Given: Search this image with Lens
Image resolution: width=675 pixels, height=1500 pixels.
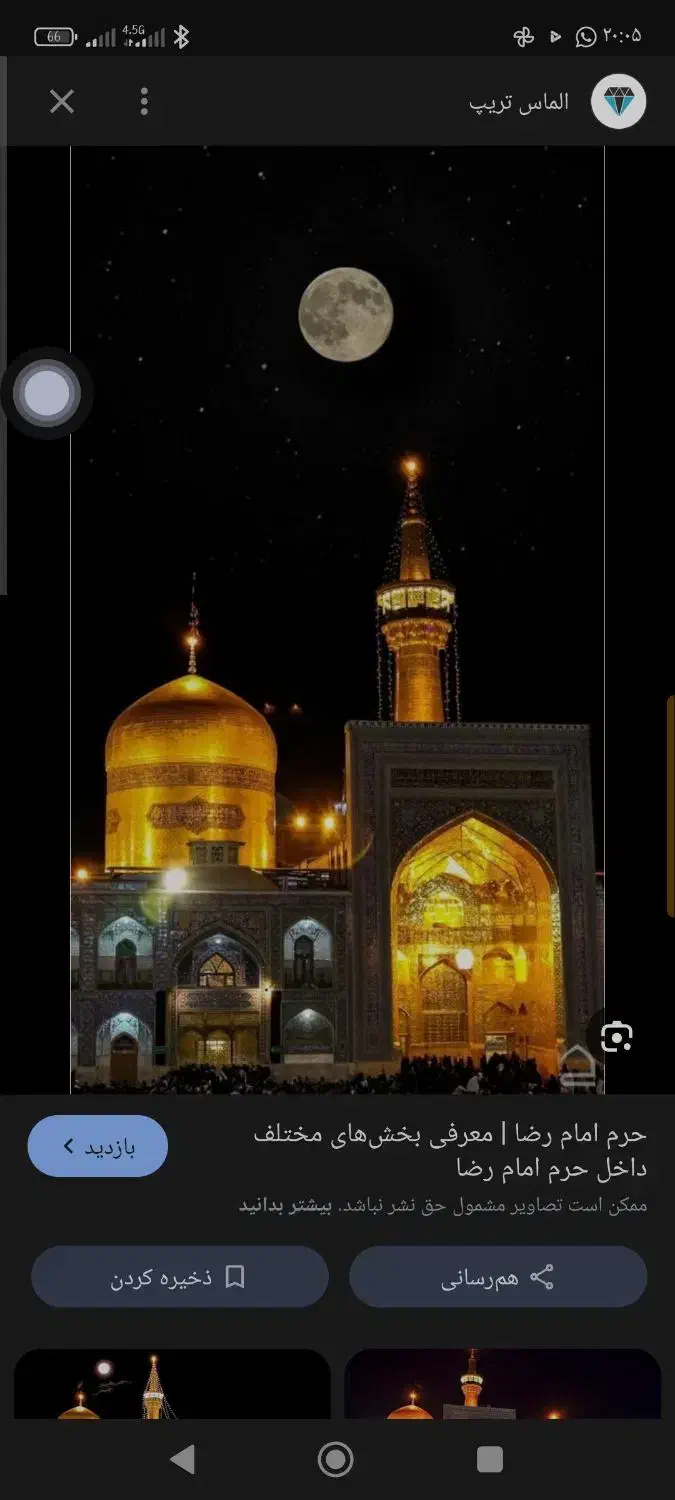Looking at the screenshot, I should click(x=616, y=1037).
